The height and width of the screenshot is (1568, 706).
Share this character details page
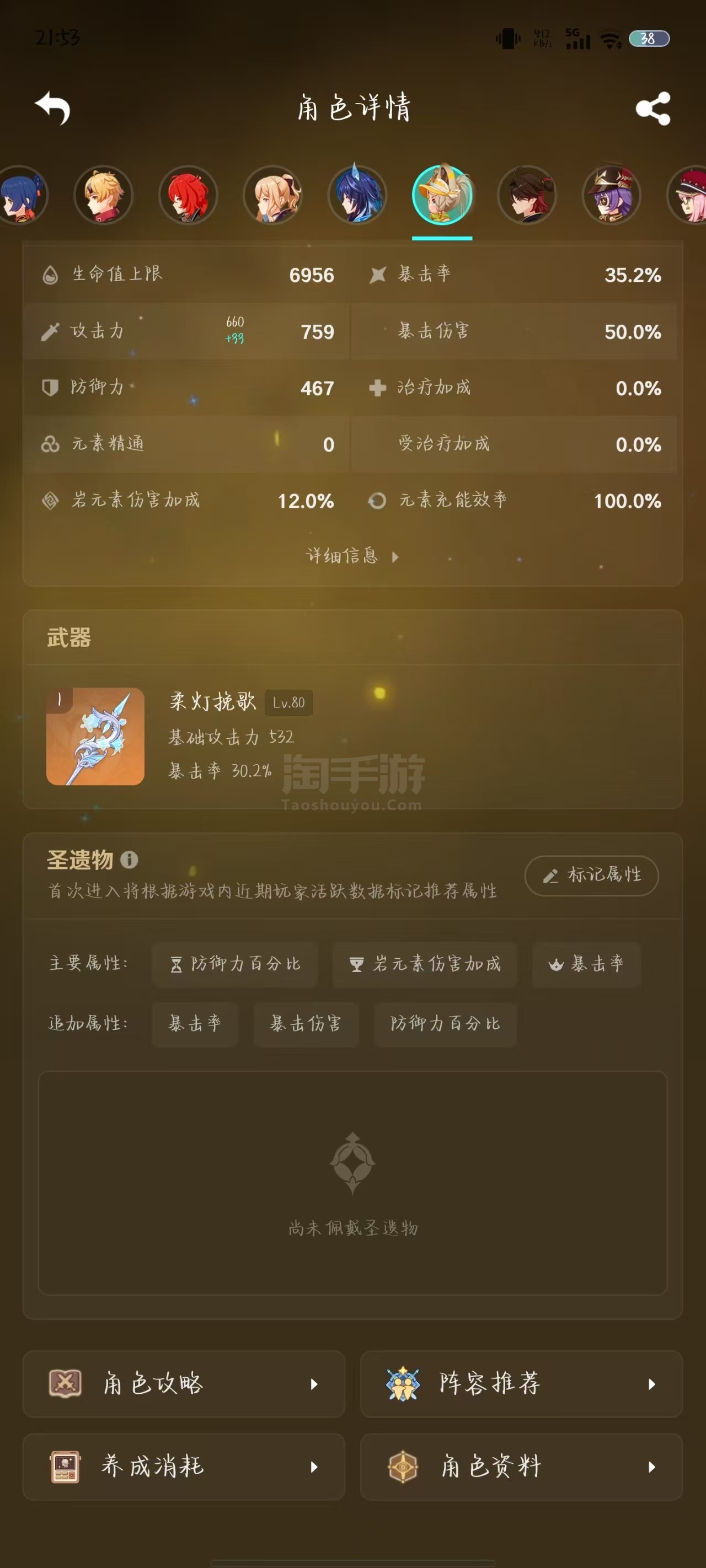click(x=653, y=109)
